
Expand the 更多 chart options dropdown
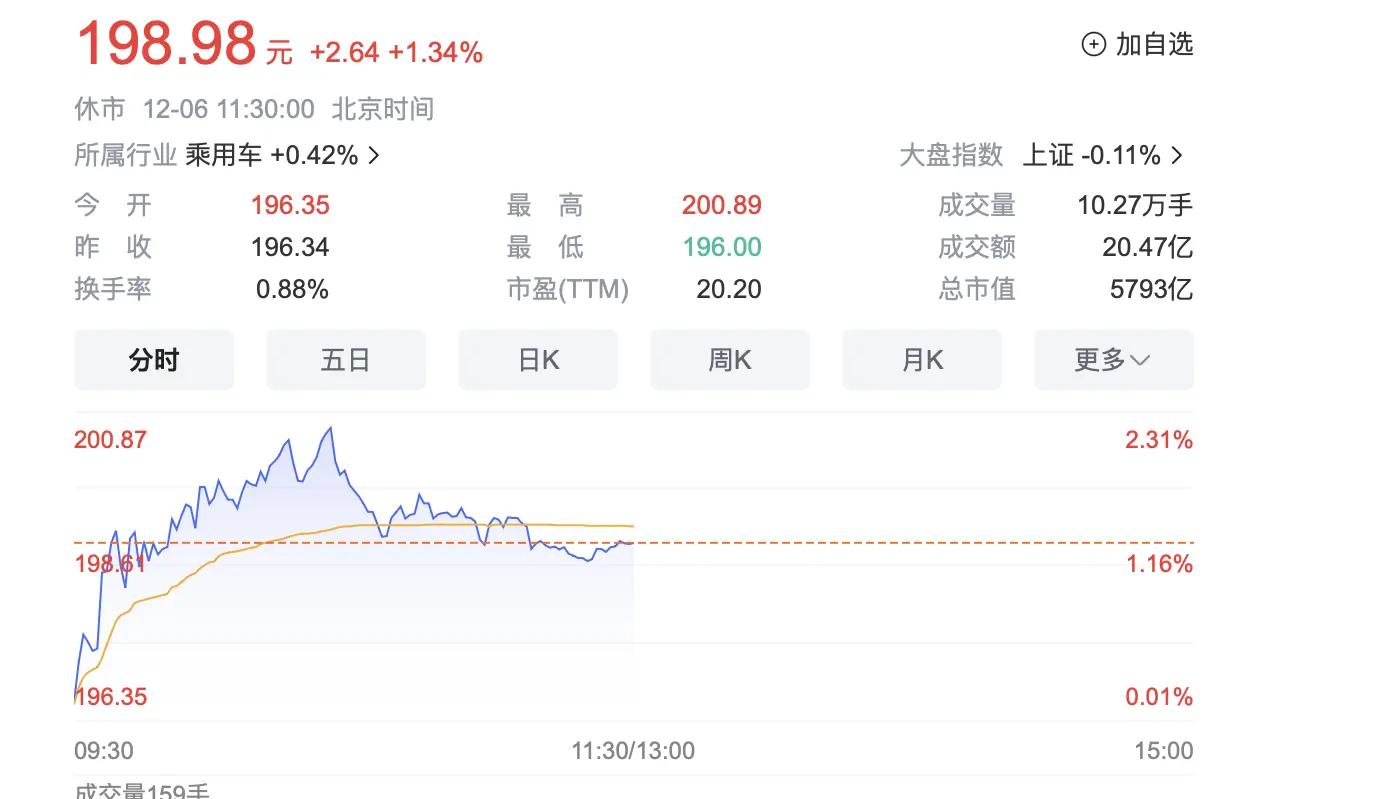coord(1113,360)
